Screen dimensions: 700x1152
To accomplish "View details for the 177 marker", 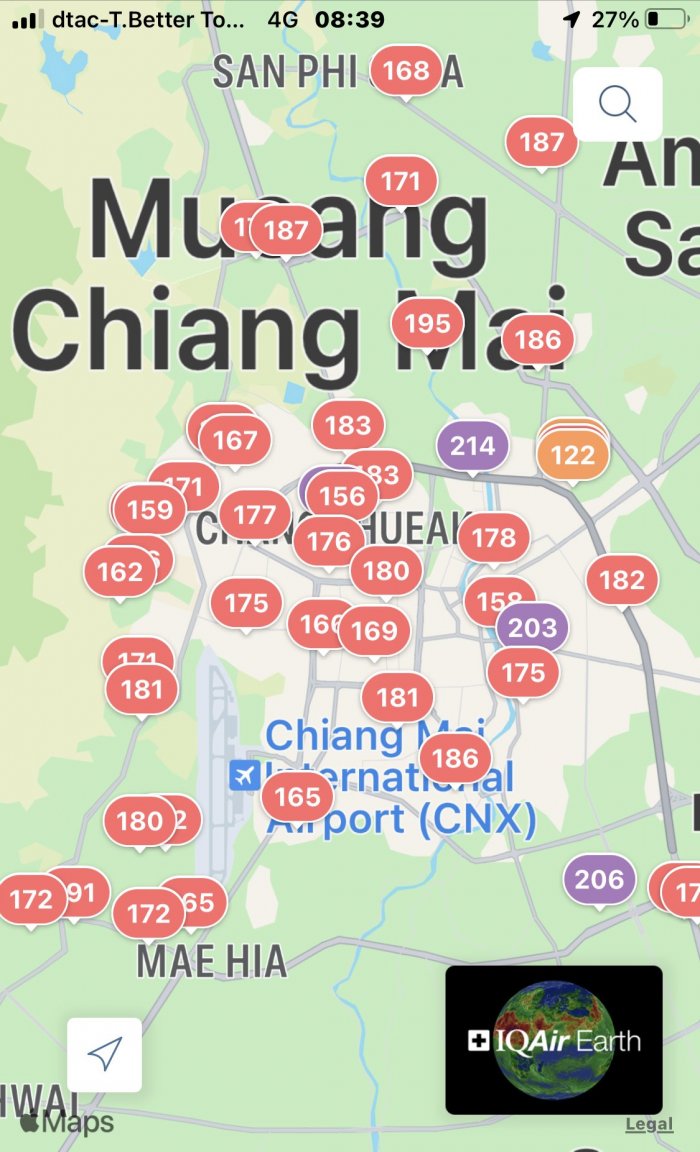I will (x=254, y=514).
